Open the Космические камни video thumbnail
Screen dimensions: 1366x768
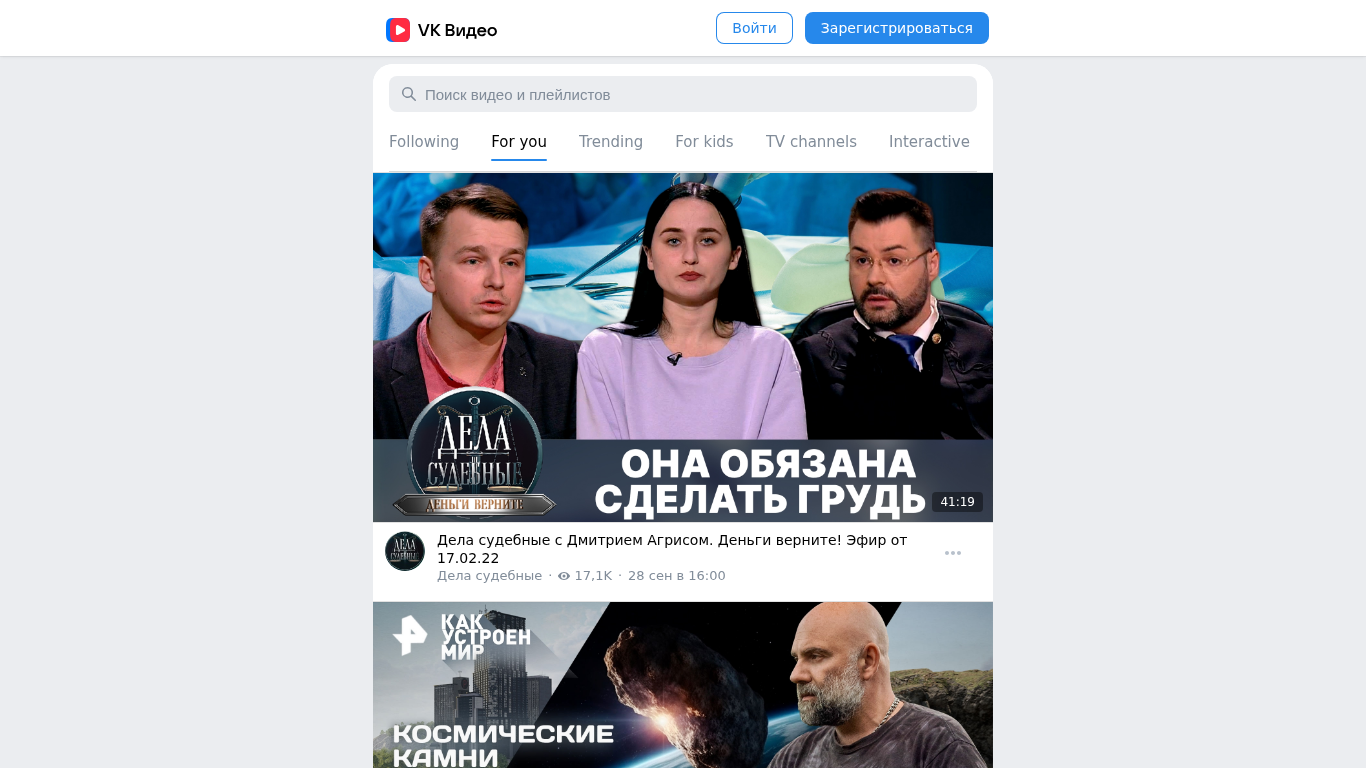pyautogui.click(x=682, y=685)
